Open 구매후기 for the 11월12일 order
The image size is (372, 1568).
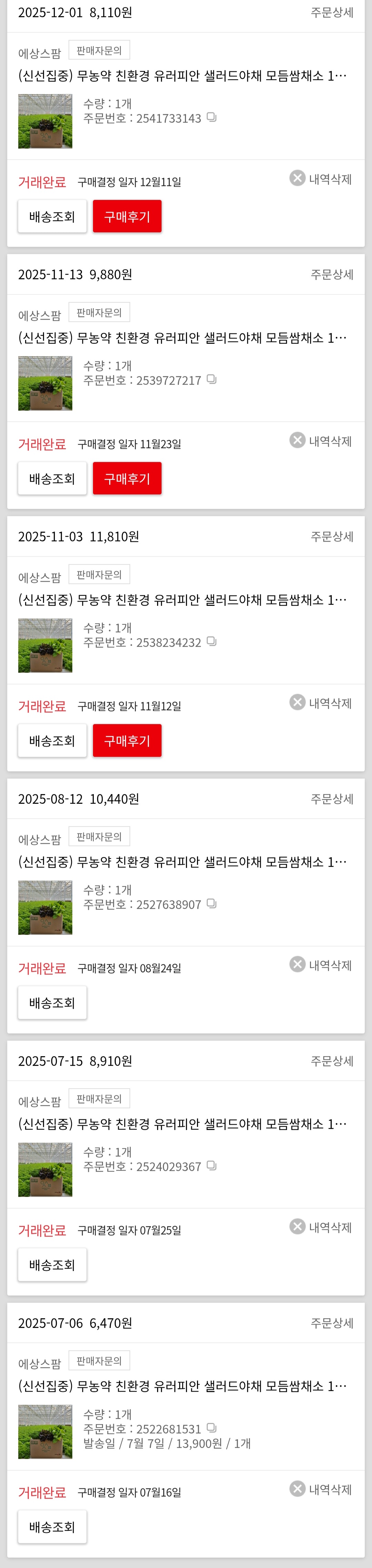click(127, 741)
